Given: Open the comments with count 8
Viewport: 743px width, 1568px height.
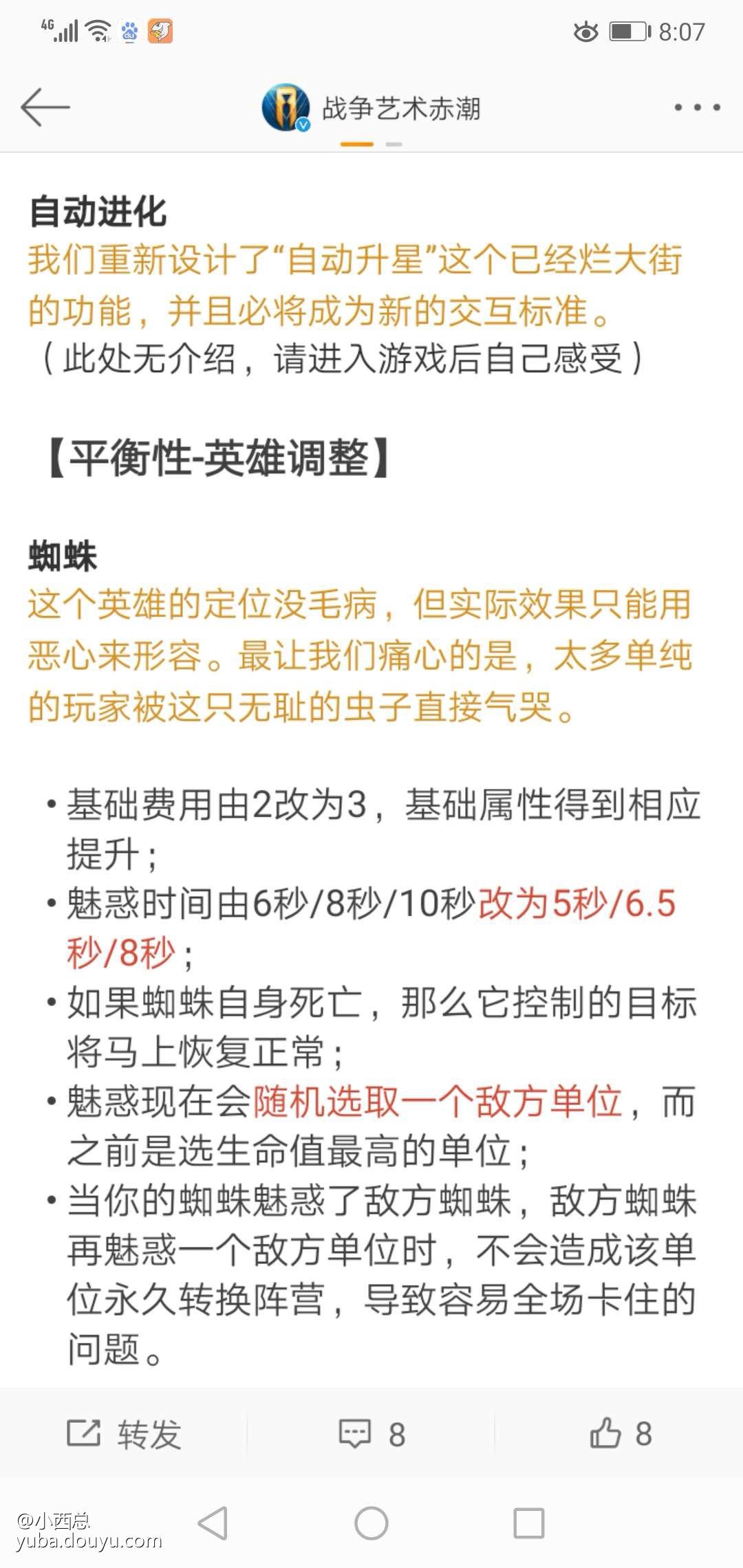Looking at the screenshot, I should [x=371, y=1434].
